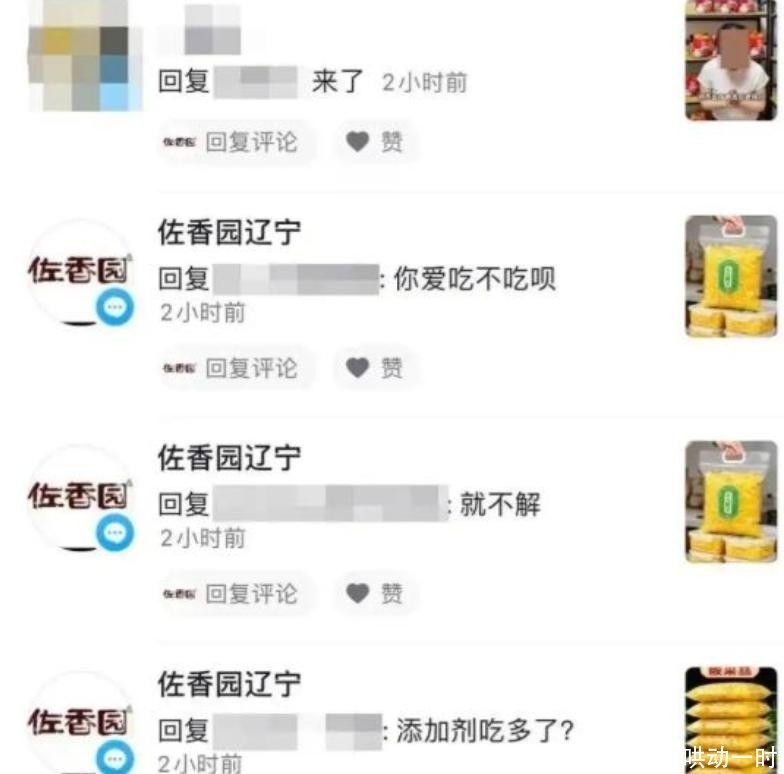Give 赞 to the "你爱吃不吃呗" comment
Viewport: 784px width, 774px height.
[375, 368]
